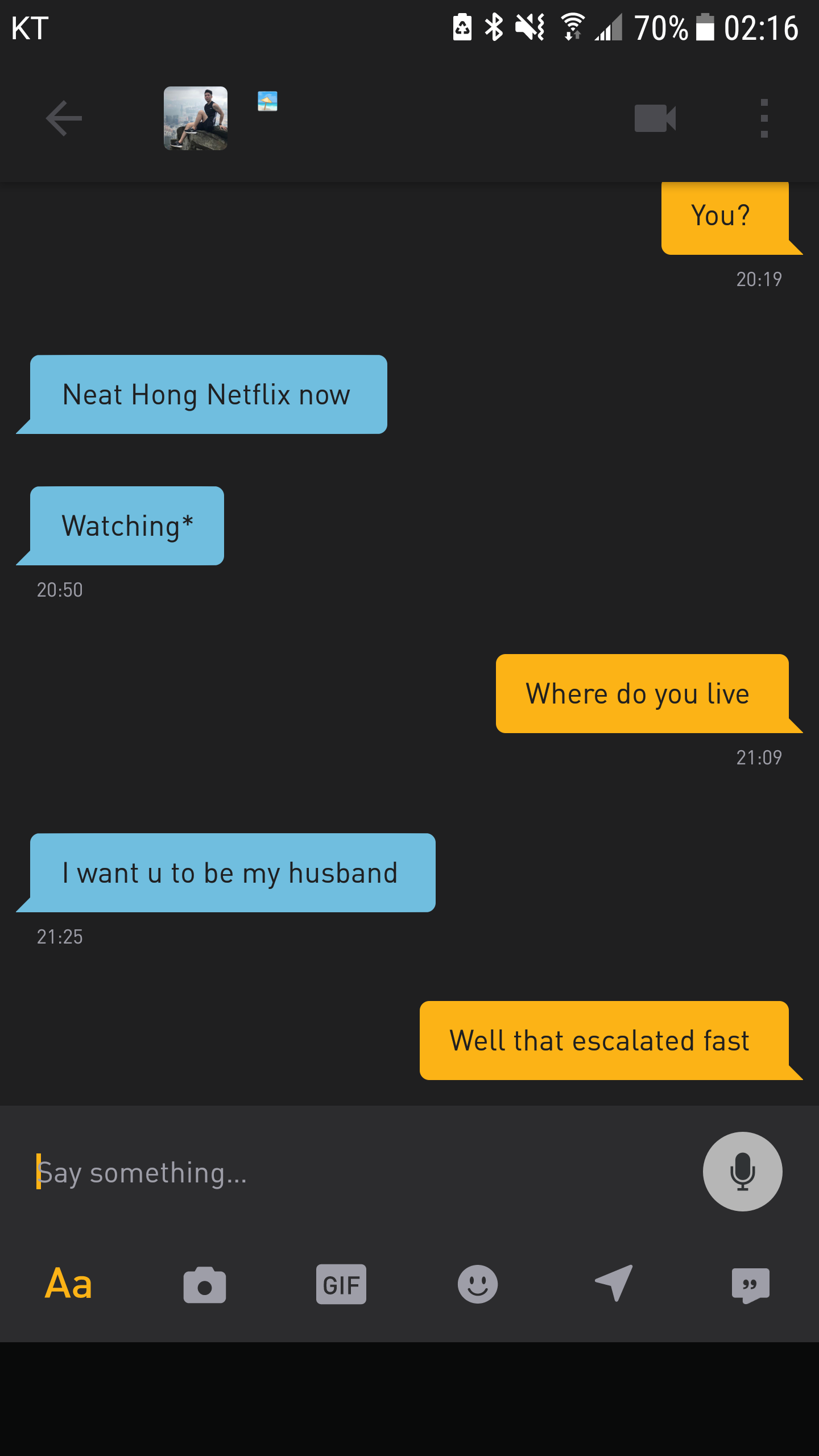Go back to the chat list
819x1456 pixels.
[x=64, y=118]
